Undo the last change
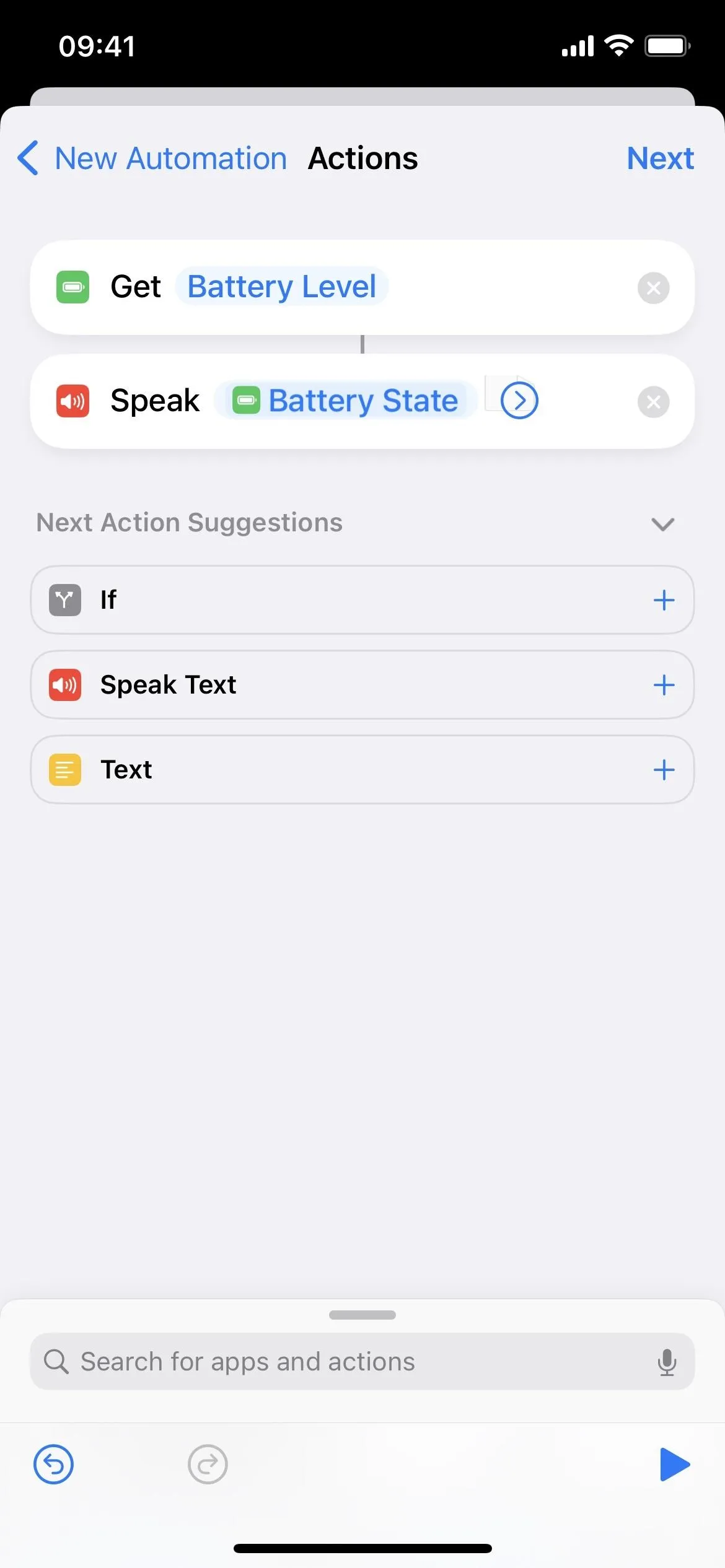This screenshot has height=1568, width=725. pos(53,1465)
